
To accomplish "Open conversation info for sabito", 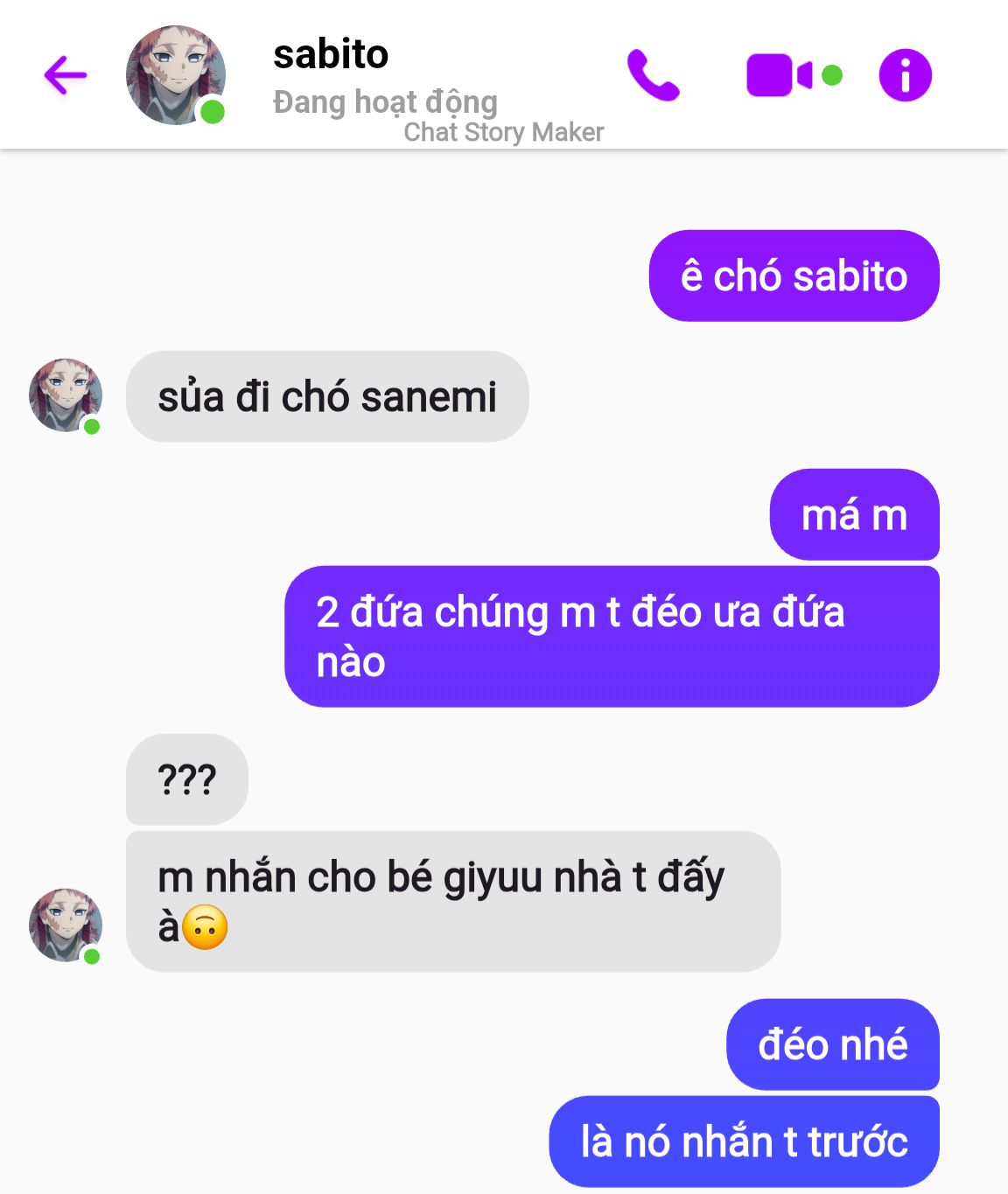I will click(x=905, y=75).
